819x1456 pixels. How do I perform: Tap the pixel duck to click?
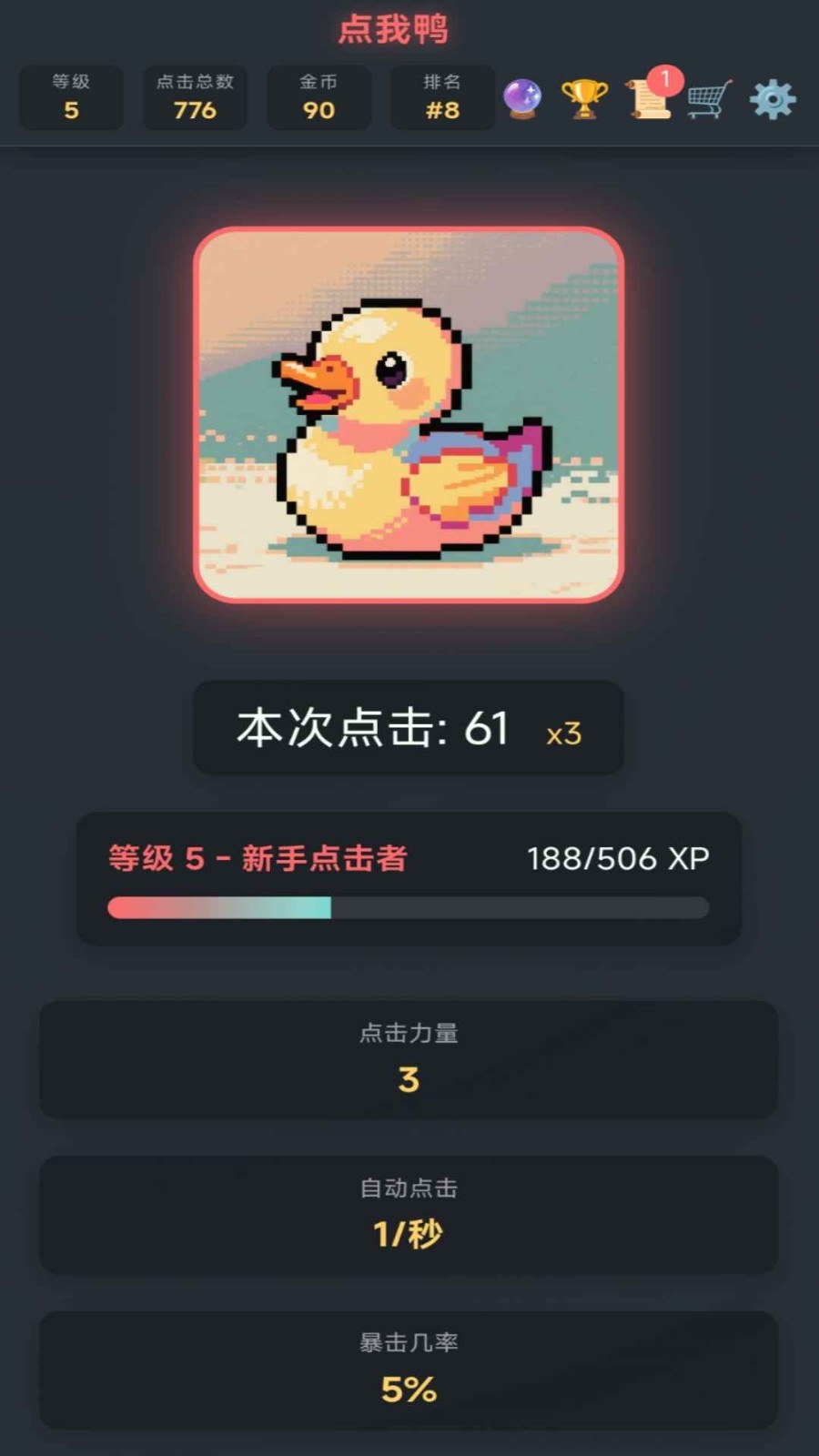[x=409, y=415]
